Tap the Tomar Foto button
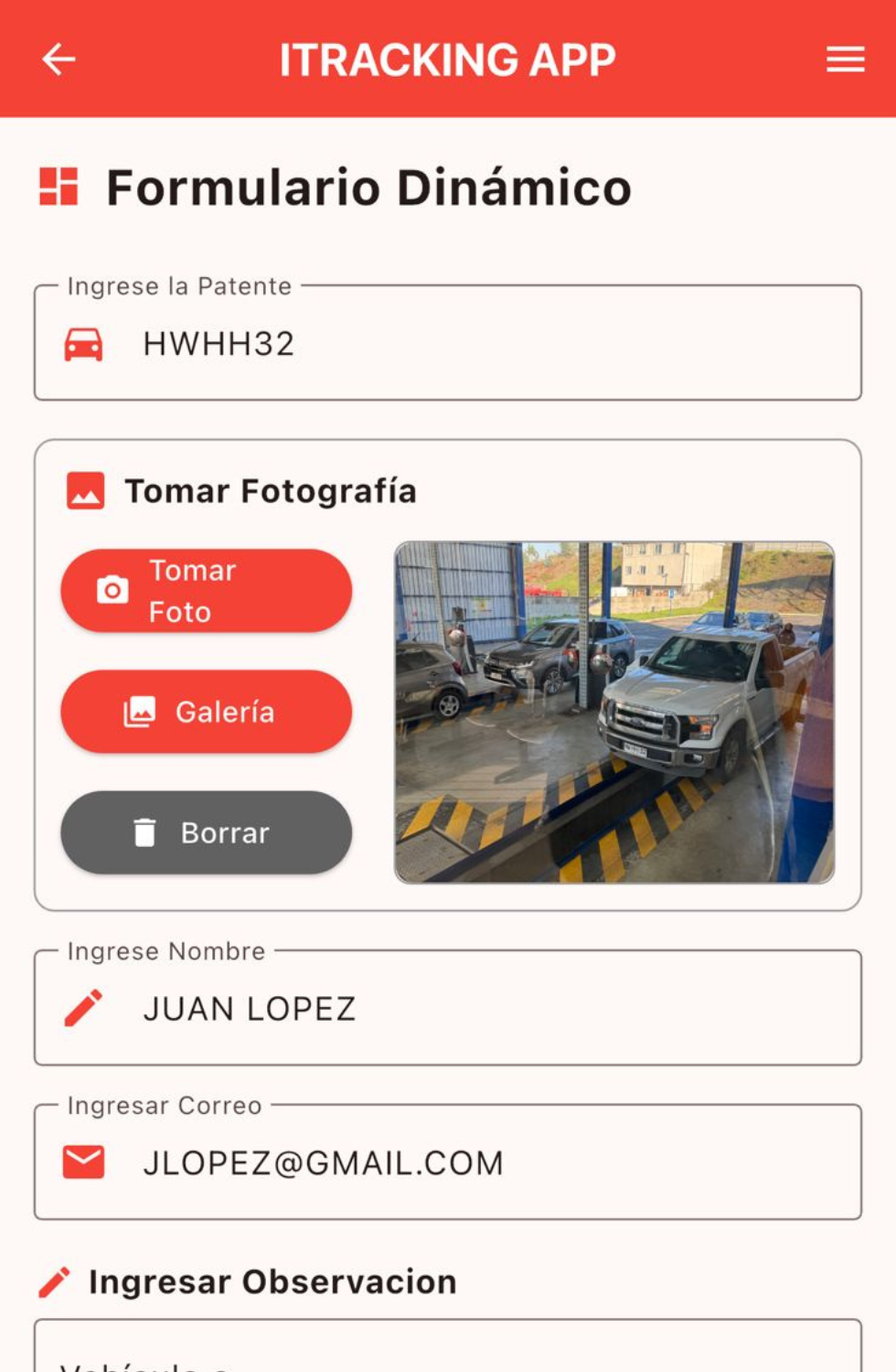The height and width of the screenshot is (1372, 896). (x=206, y=591)
